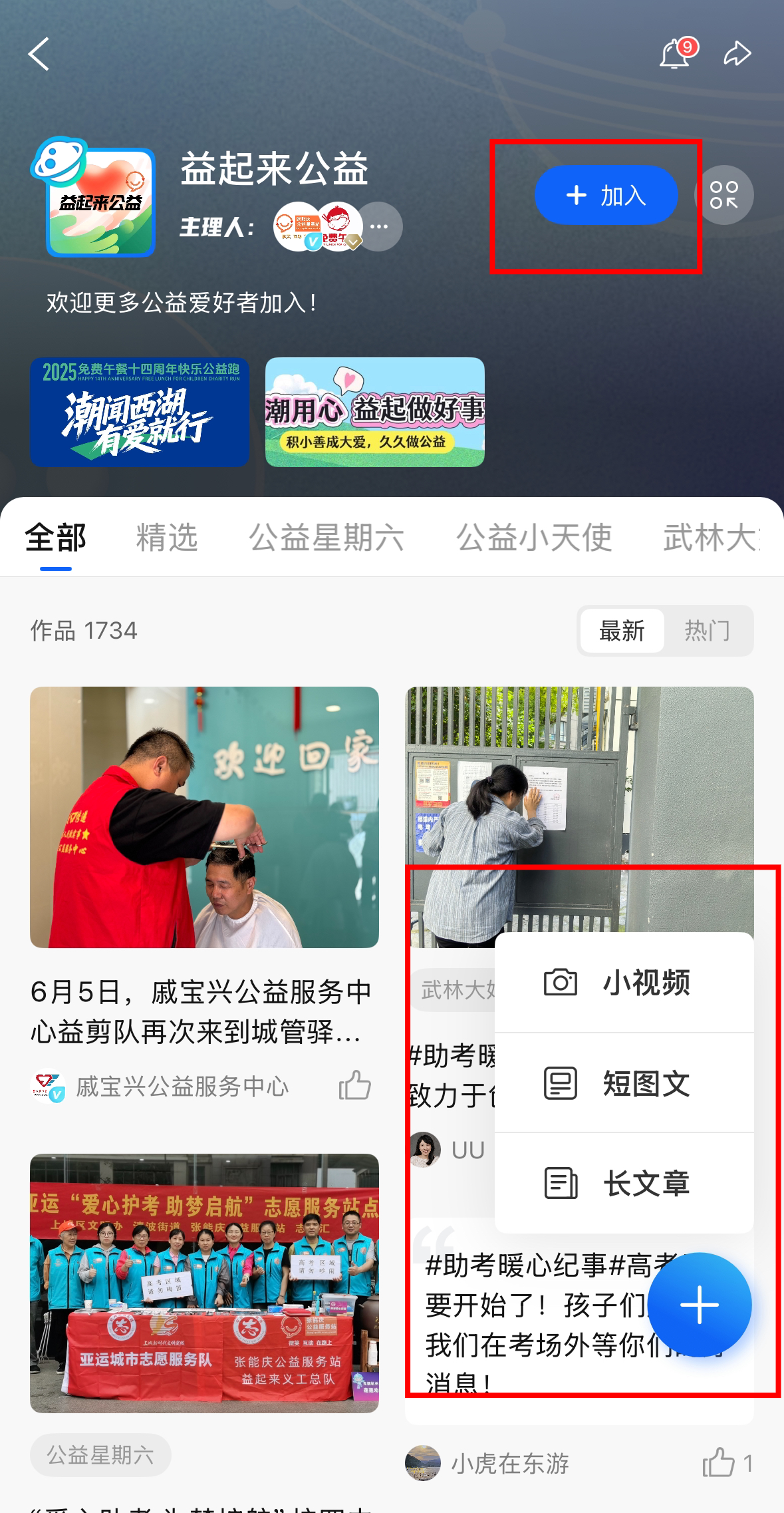
Task: Sort posts by 最新
Action: (x=622, y=630)
